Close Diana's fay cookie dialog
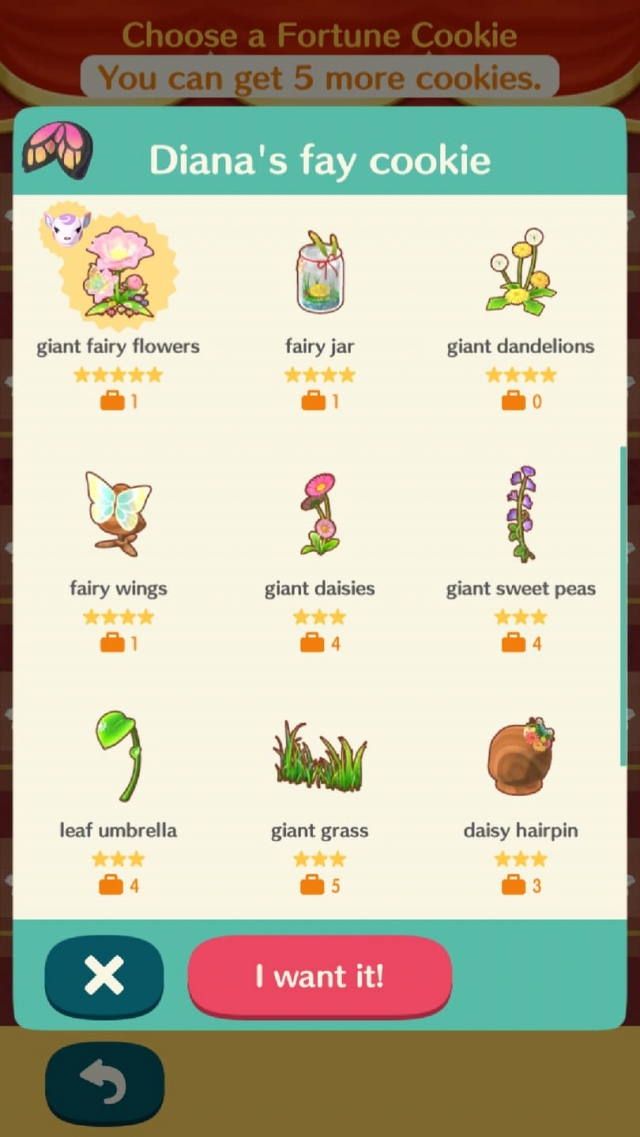Screen dimensions: 640x1137 click(104, 976)
